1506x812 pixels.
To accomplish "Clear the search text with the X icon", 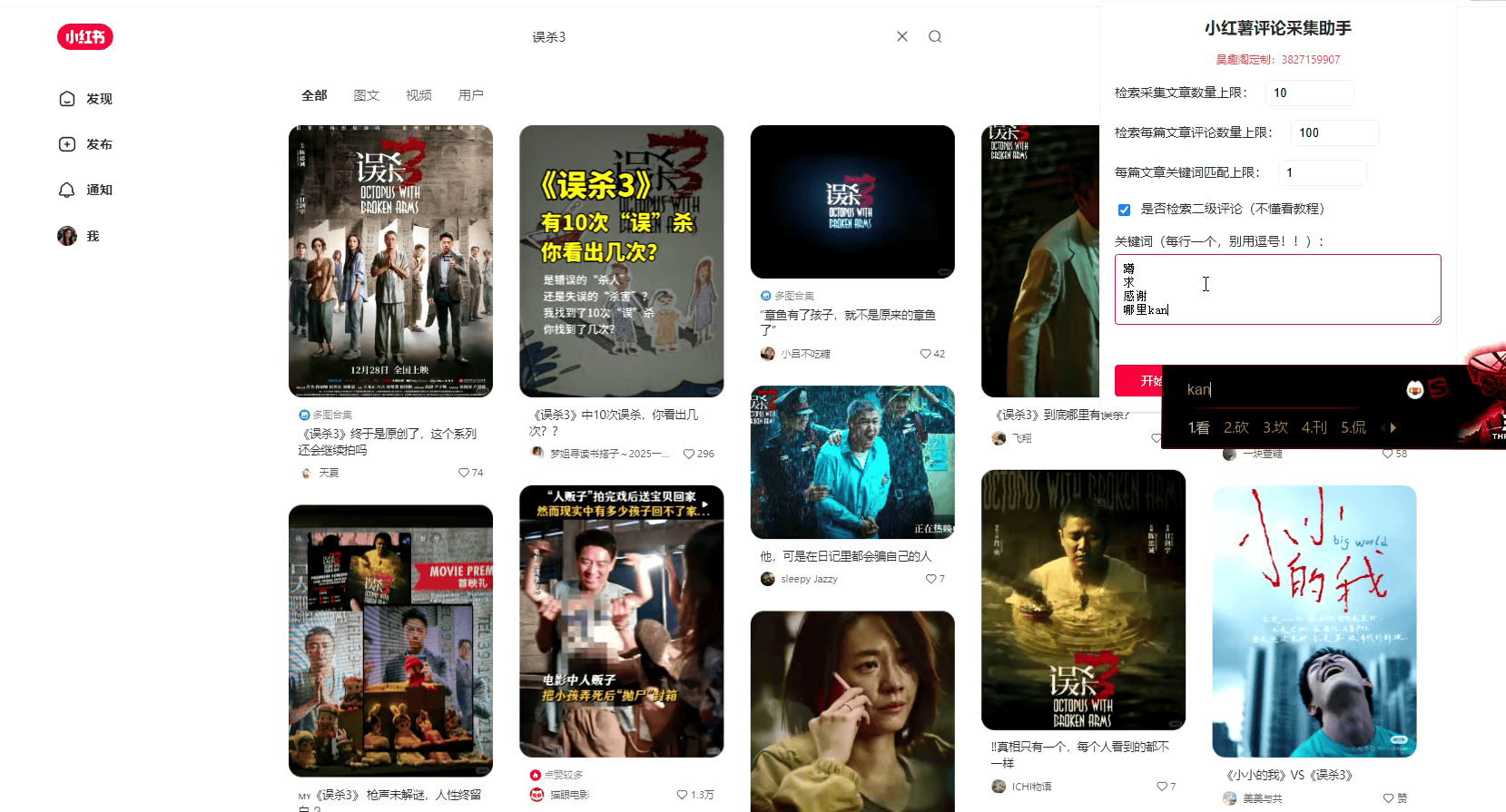I will coord(901,36).
